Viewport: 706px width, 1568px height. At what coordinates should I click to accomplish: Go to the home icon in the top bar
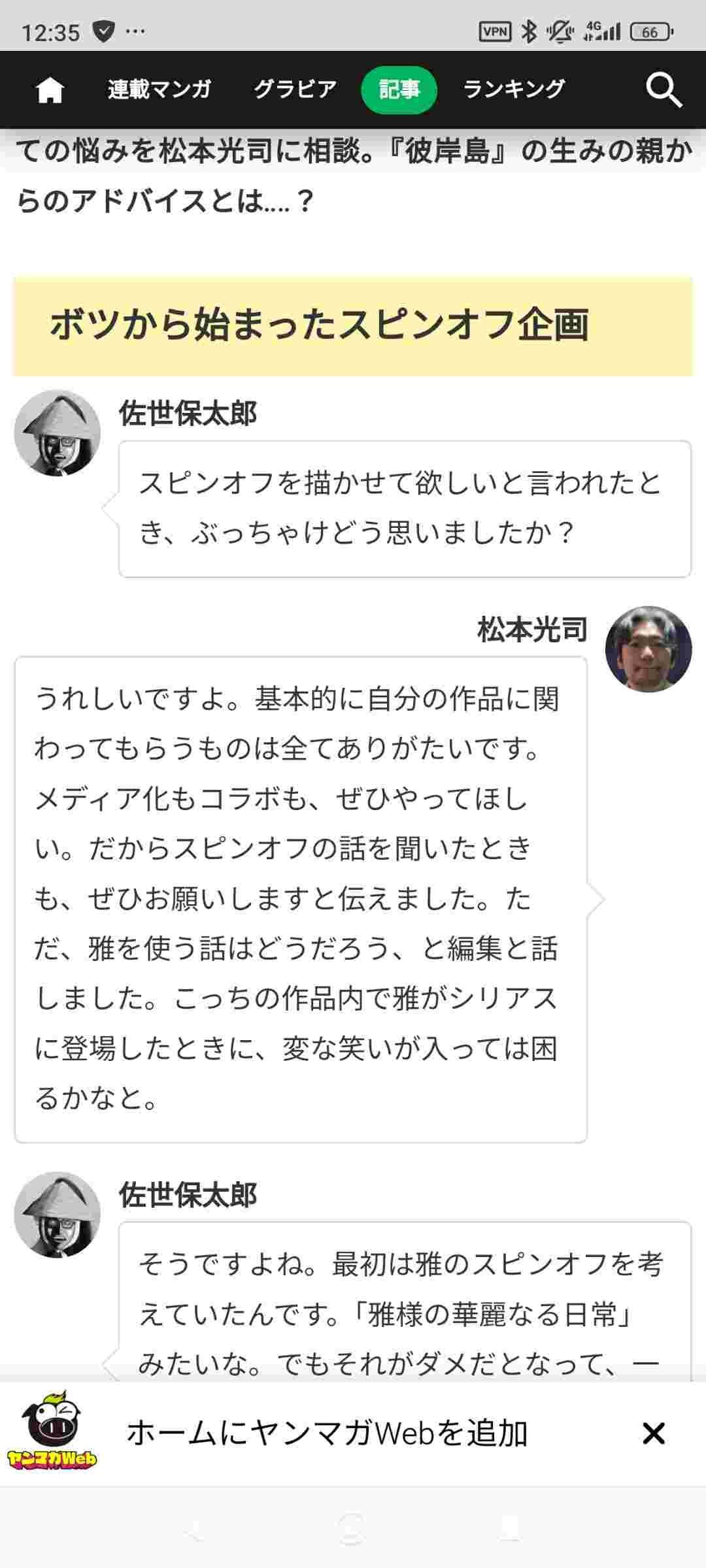click(50, 90)
